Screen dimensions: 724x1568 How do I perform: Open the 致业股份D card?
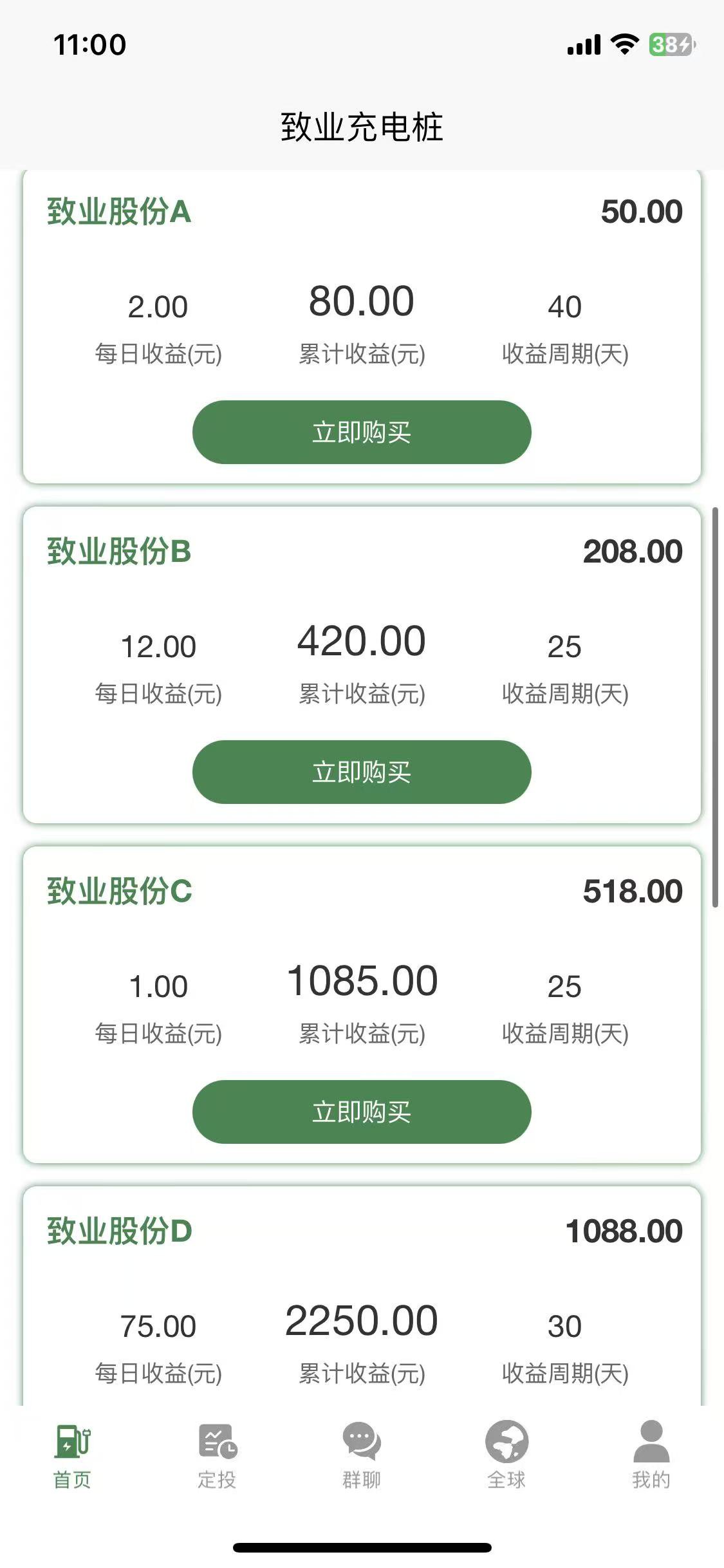pyautogui.click(x=362, y=1294)
